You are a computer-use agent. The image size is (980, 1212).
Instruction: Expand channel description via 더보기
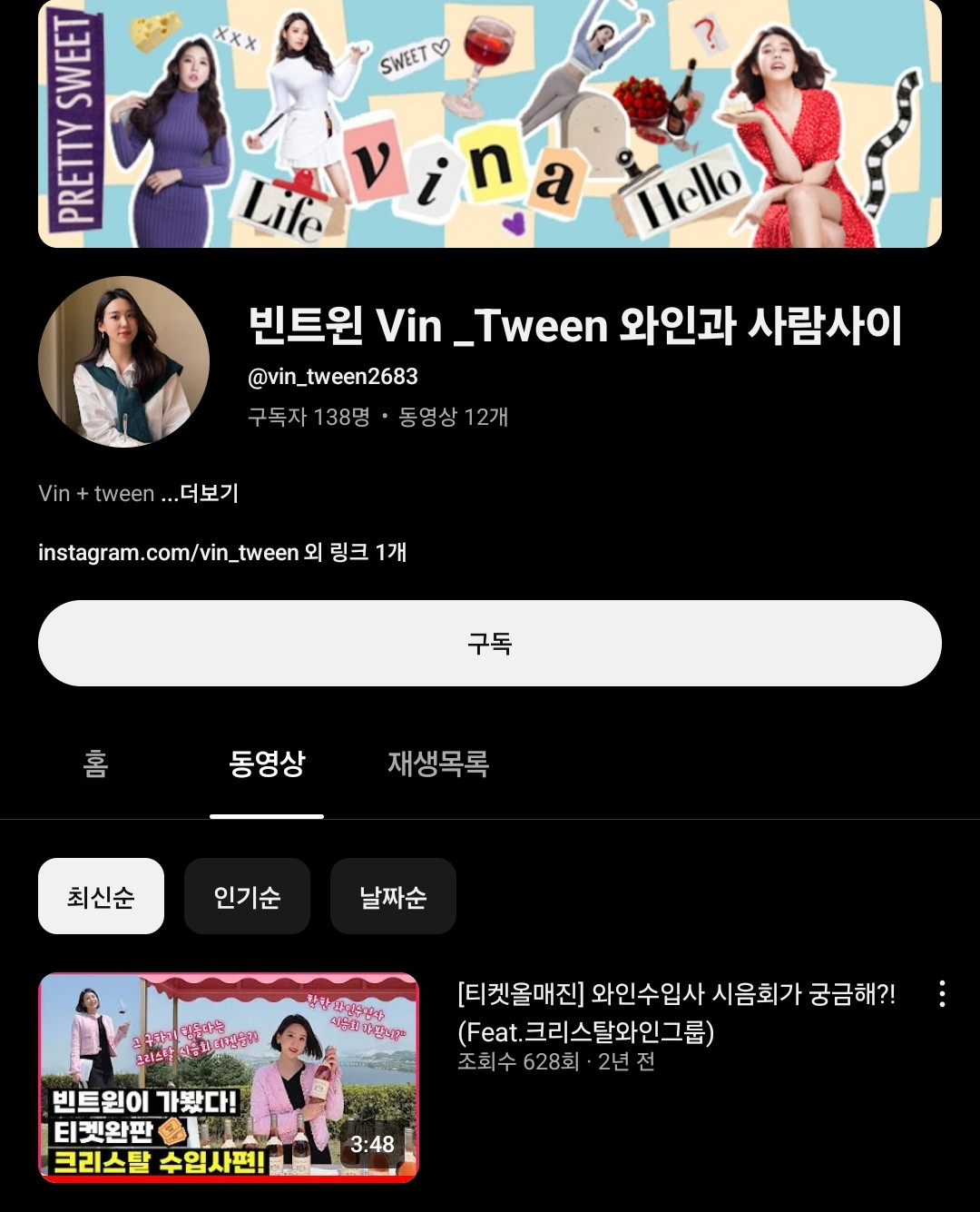tap(209, 494)
